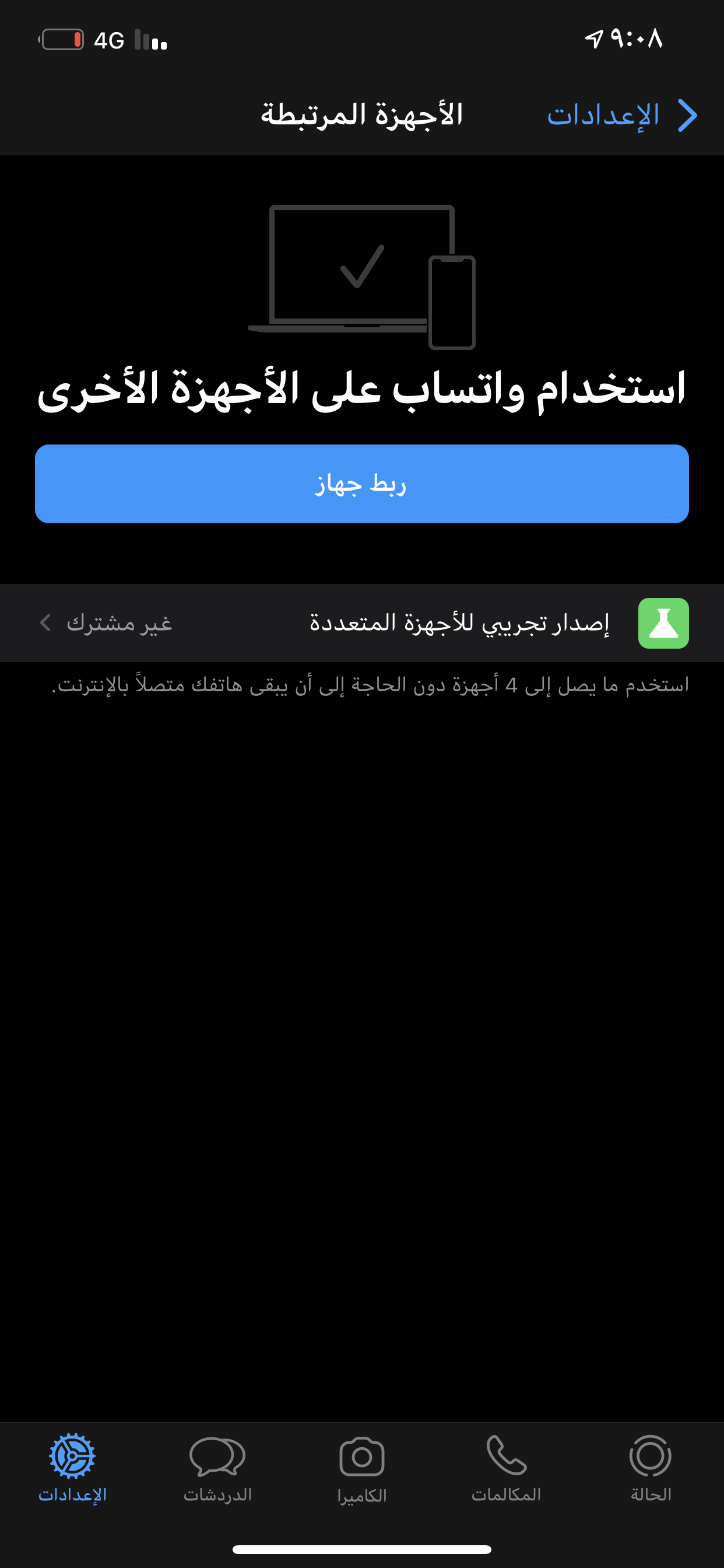Tap the ربط جهاز button

point(362,484)
